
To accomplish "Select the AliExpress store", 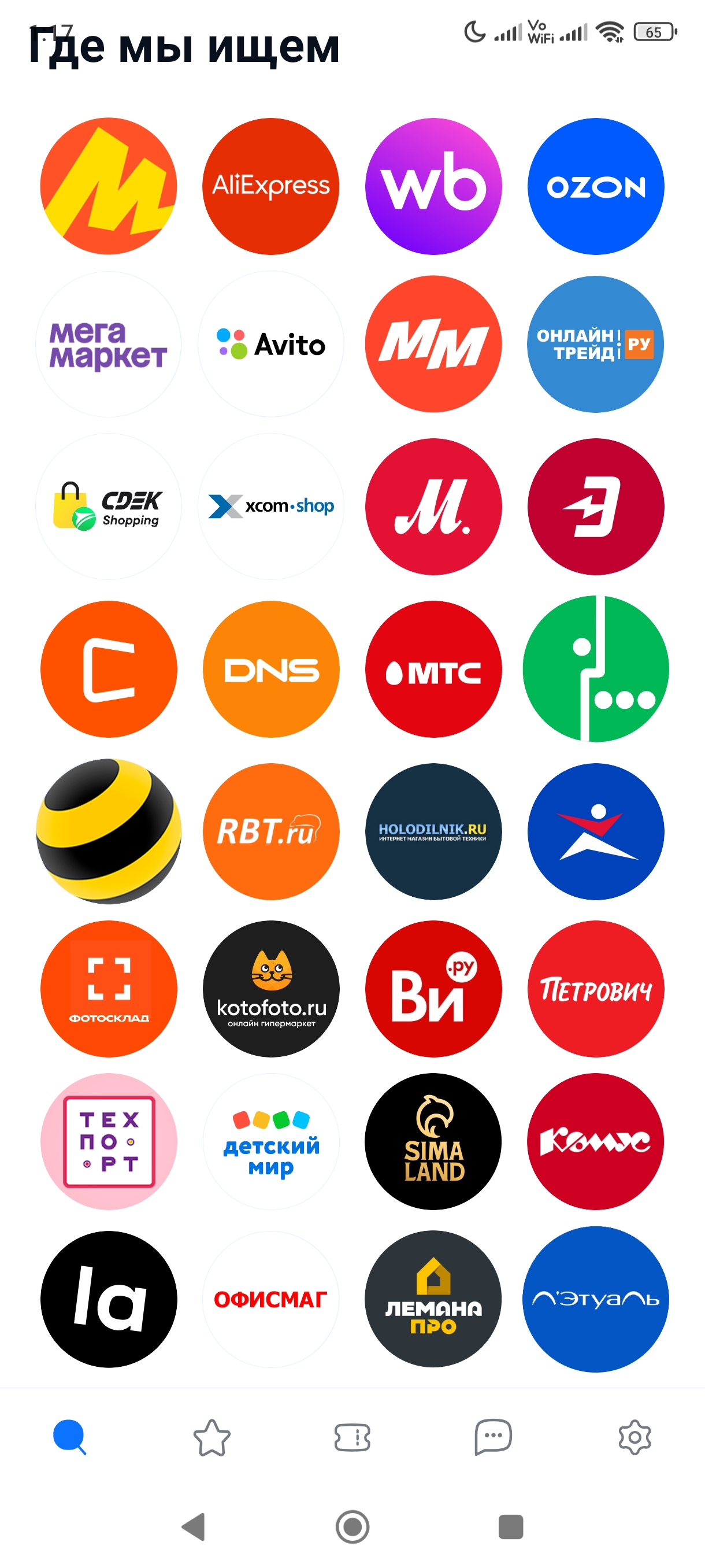I will pyautogui.click(x=270, y=186).
